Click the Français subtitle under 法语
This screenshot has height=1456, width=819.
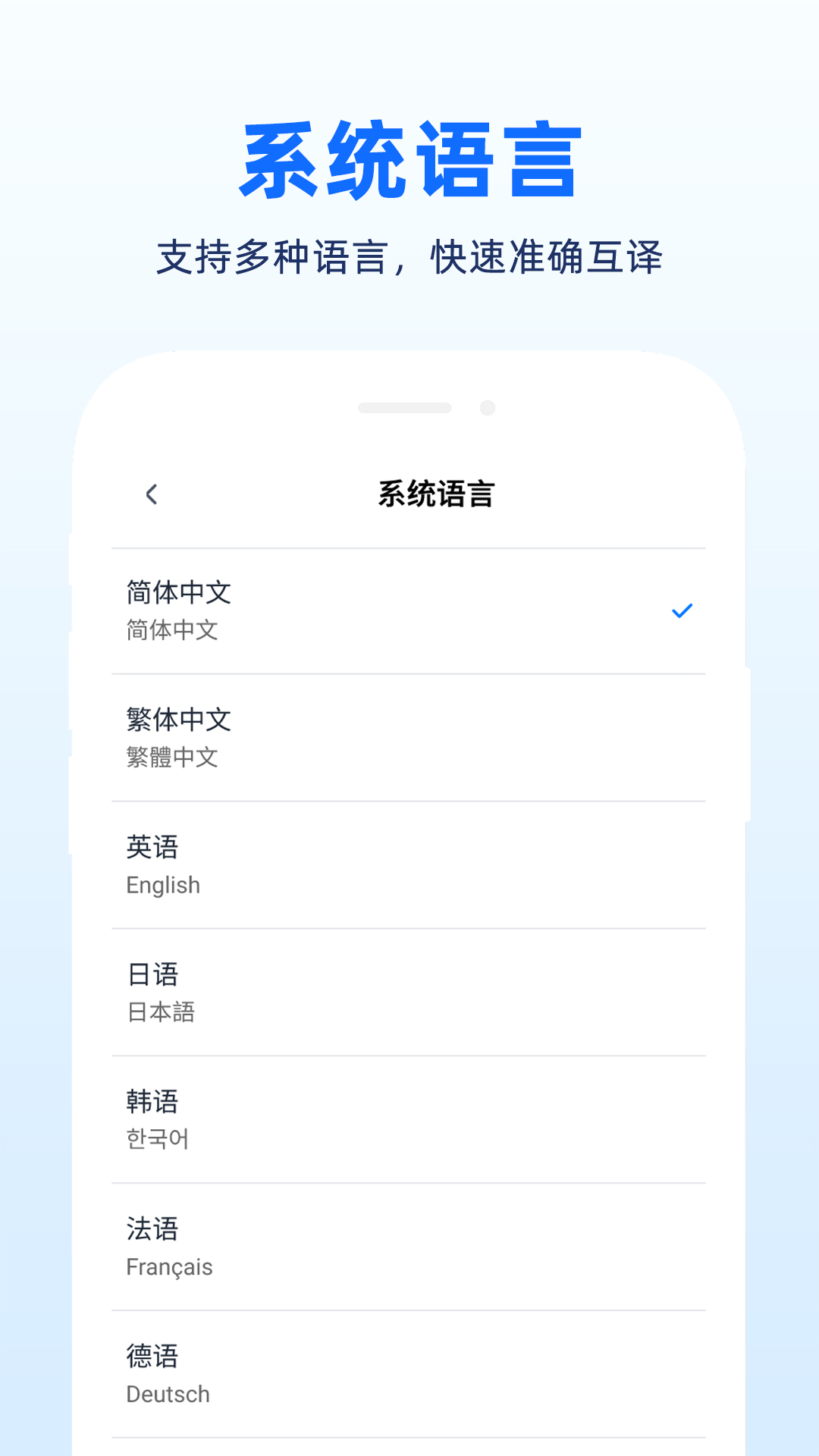[169, 1266]
